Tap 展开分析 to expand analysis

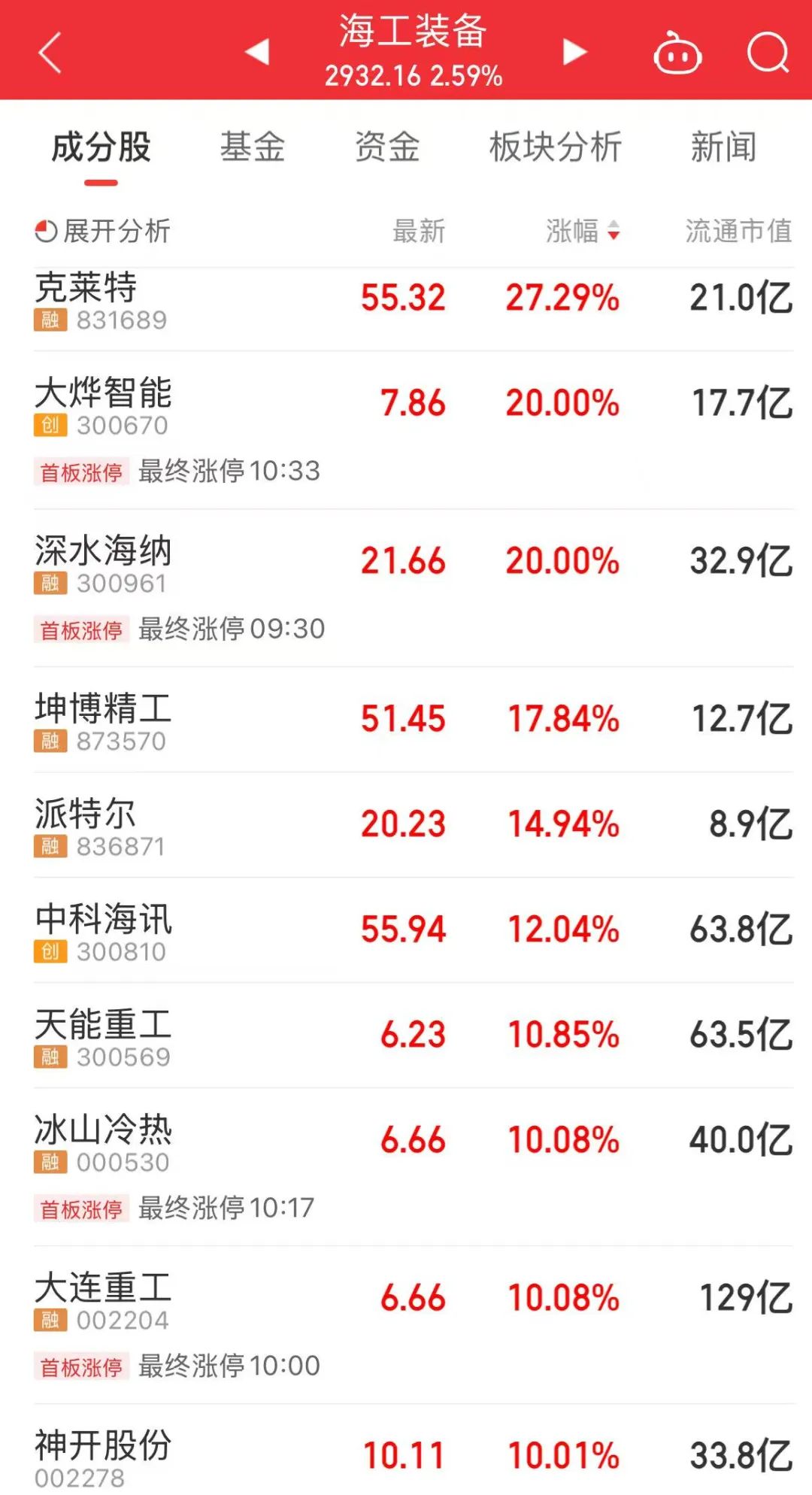(x=103, y=231)
